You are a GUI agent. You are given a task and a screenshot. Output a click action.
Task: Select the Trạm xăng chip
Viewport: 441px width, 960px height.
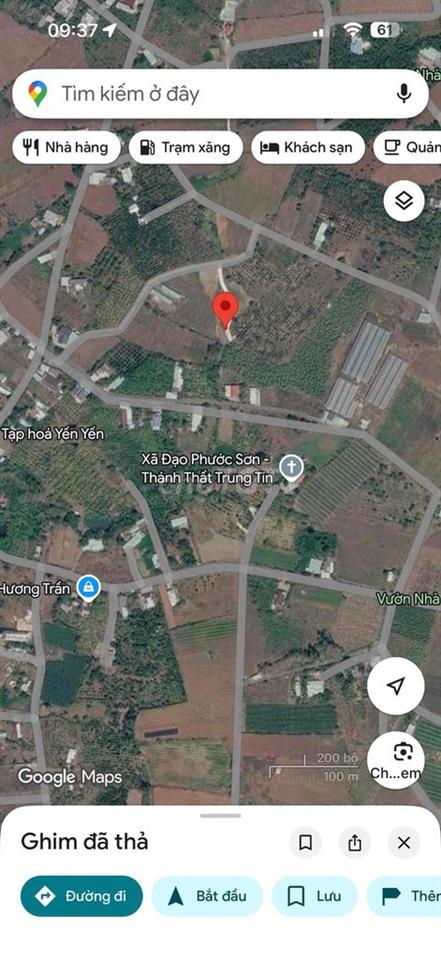pos(186,147)
